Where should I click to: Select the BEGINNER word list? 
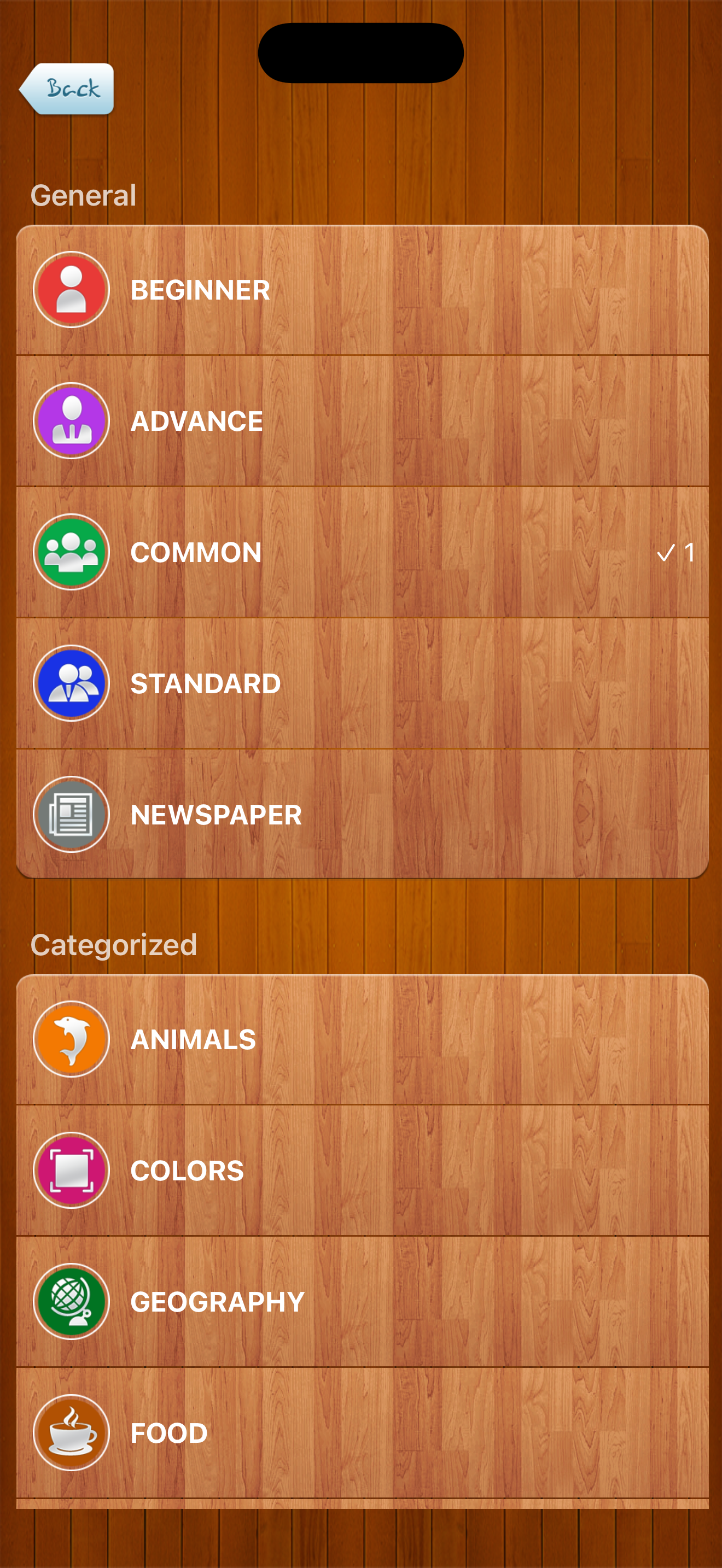pos(362,290)
